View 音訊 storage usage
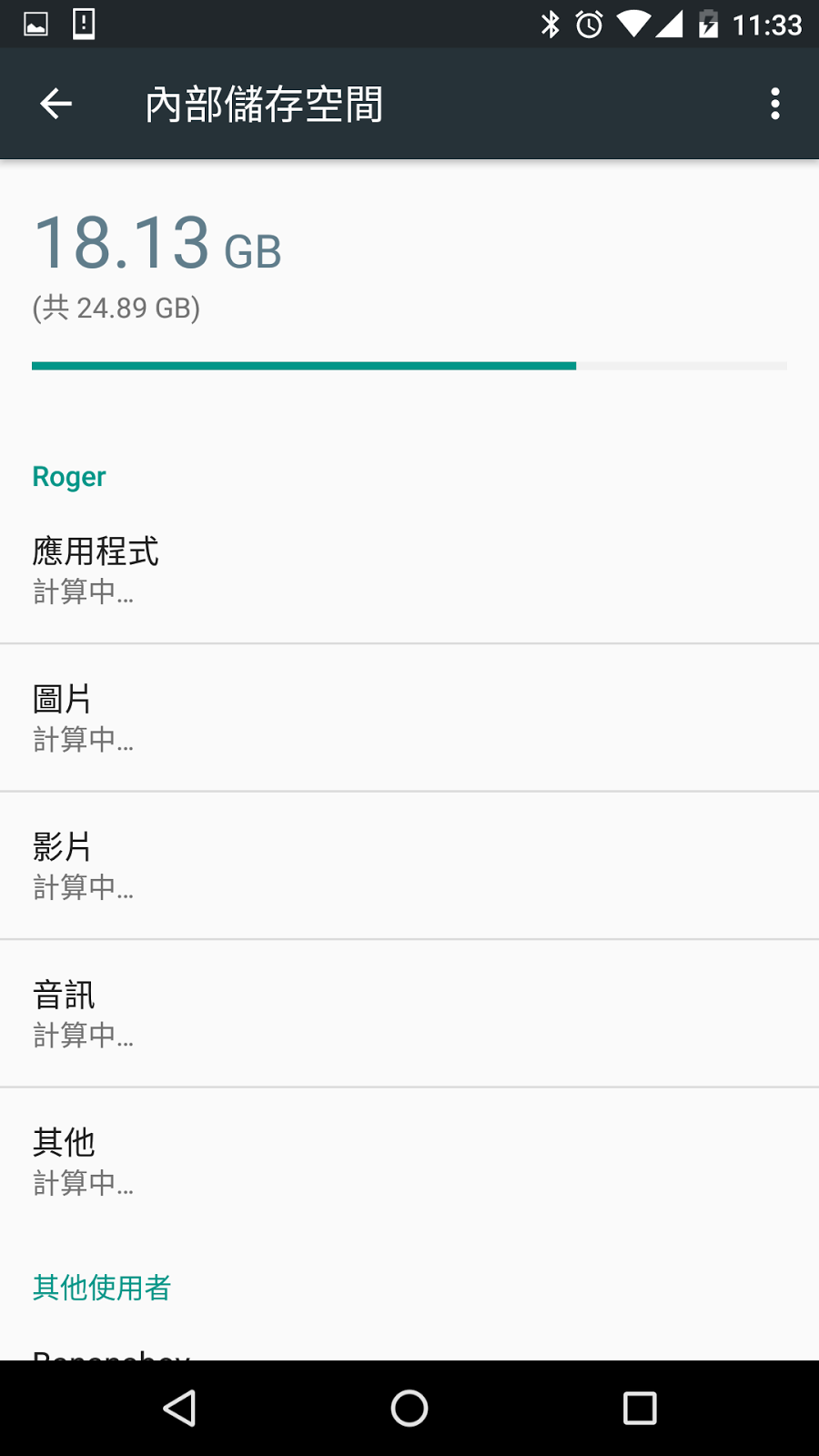 [409, 1014]
